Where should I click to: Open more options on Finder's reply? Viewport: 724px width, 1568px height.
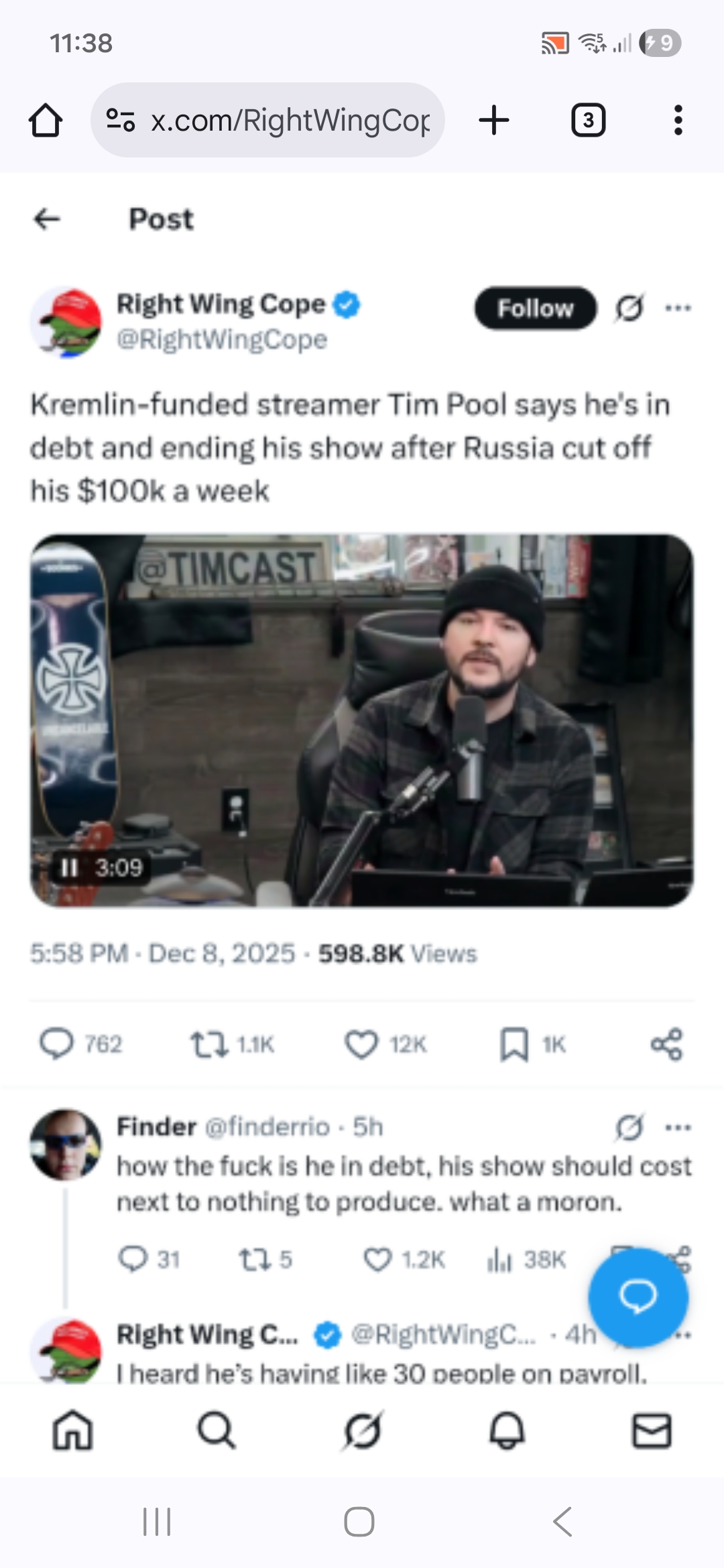point(678,1127)
